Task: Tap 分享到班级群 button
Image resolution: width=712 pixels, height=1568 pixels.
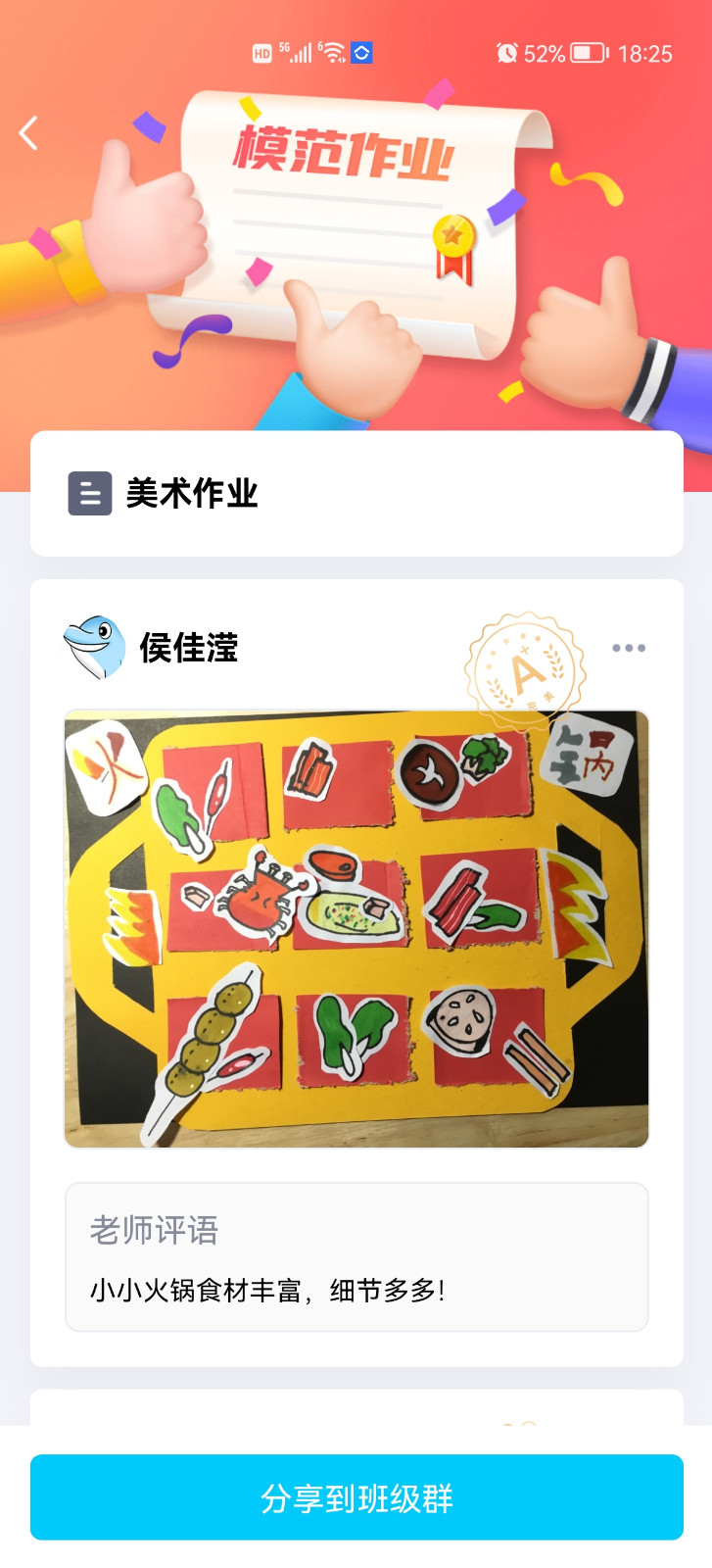Action: [x=356, y=1497]
